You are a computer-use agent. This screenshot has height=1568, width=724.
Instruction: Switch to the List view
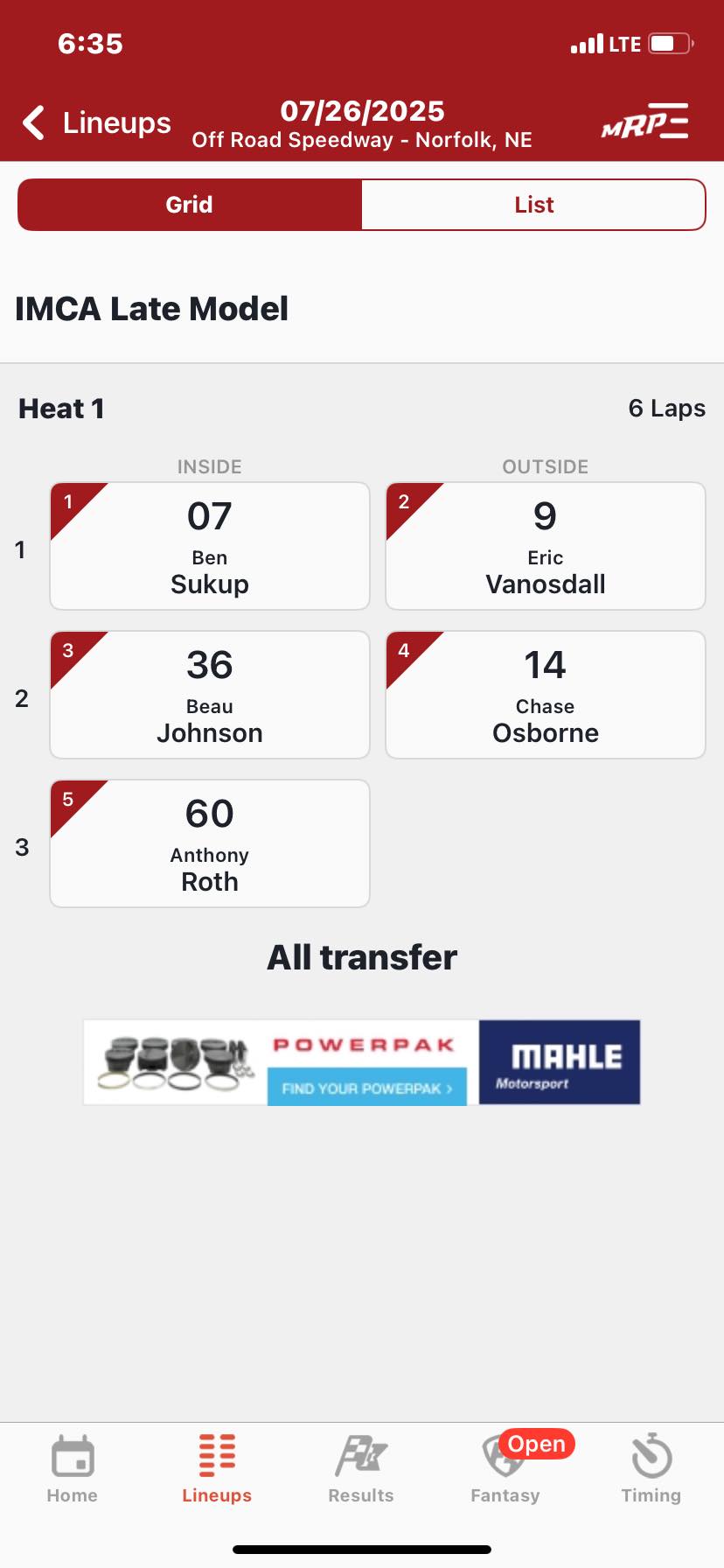pyautogui.click(x=533, y=205)
